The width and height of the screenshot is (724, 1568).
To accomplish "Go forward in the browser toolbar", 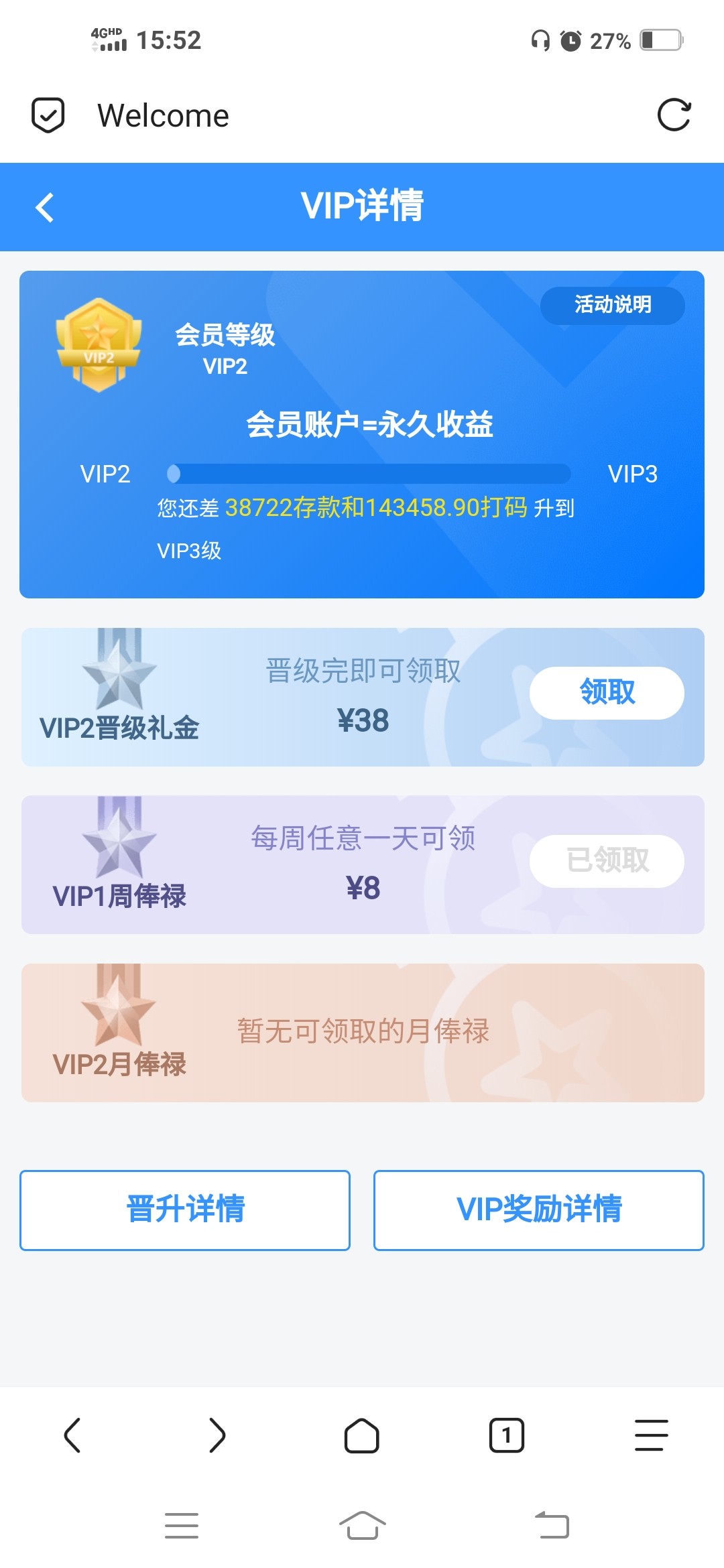I will click(x=217, y=1435).
